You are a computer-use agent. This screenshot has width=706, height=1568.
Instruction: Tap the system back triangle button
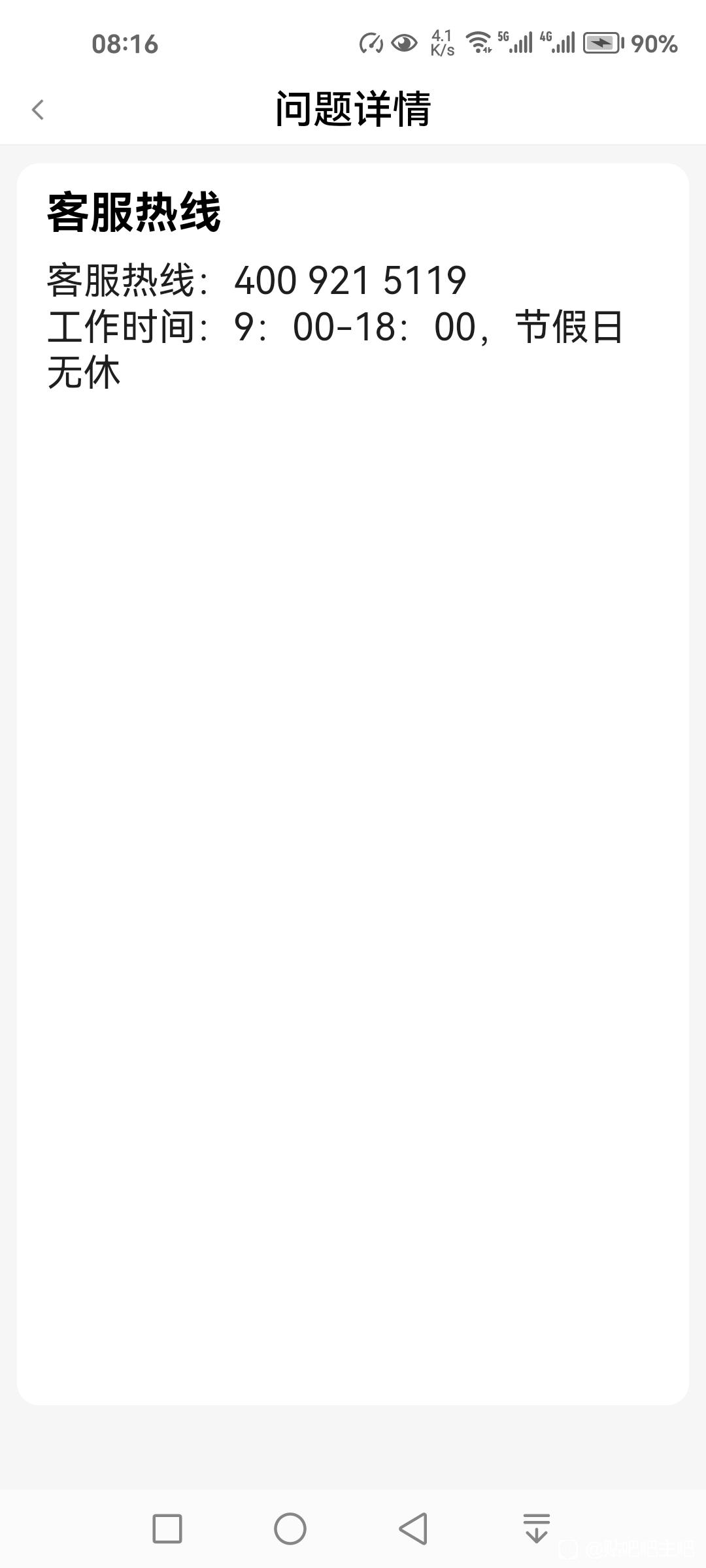coord(413,1529)
